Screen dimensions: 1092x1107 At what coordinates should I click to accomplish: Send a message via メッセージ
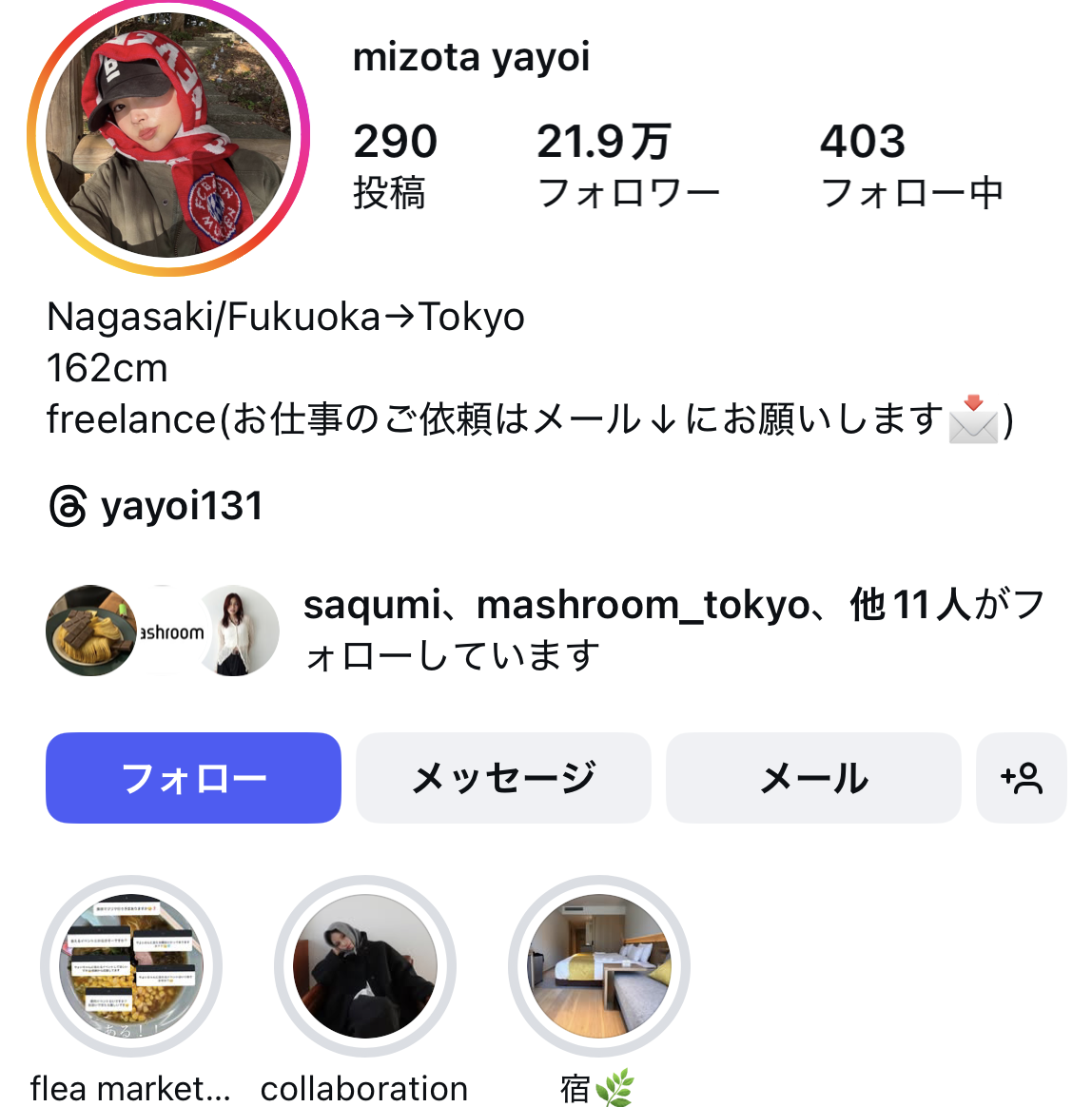coord(503,778)
